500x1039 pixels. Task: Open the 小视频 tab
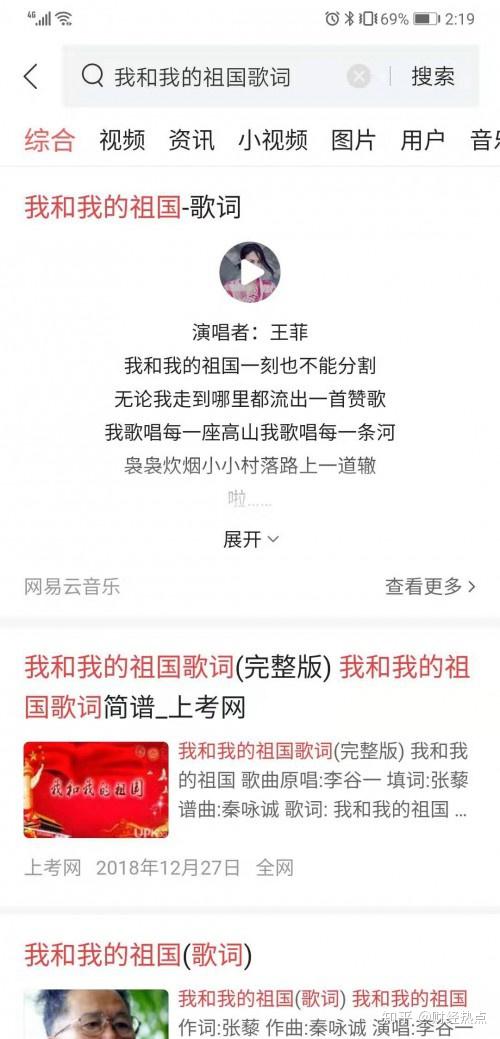(273, 140)
